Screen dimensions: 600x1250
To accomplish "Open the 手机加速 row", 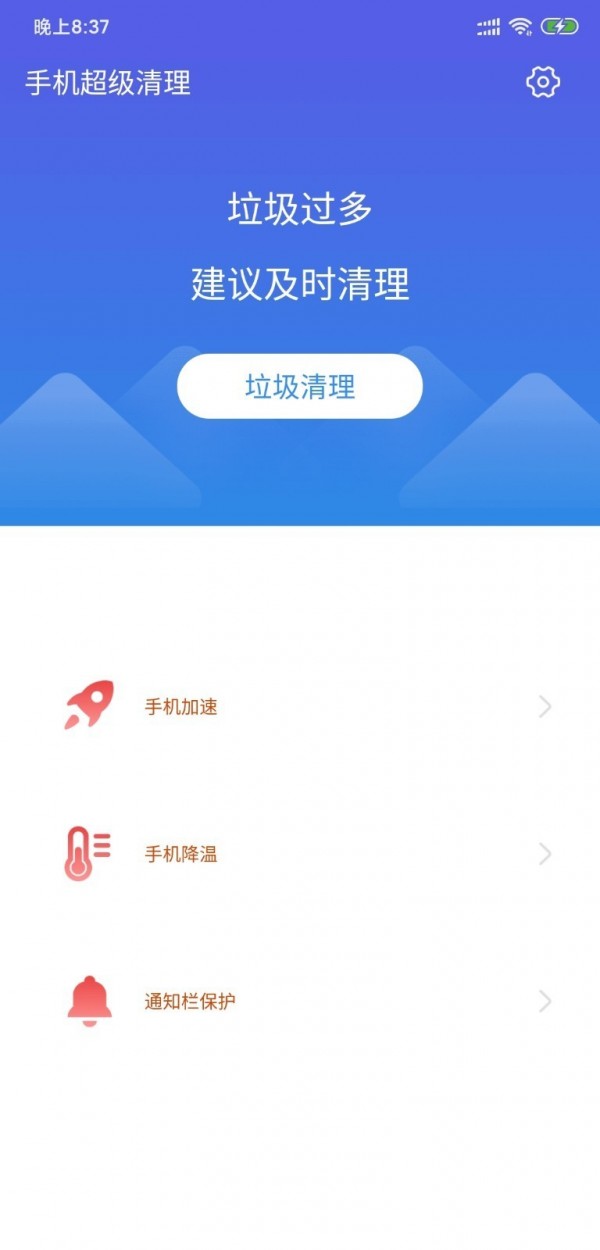I will click(x=300, y=707).
